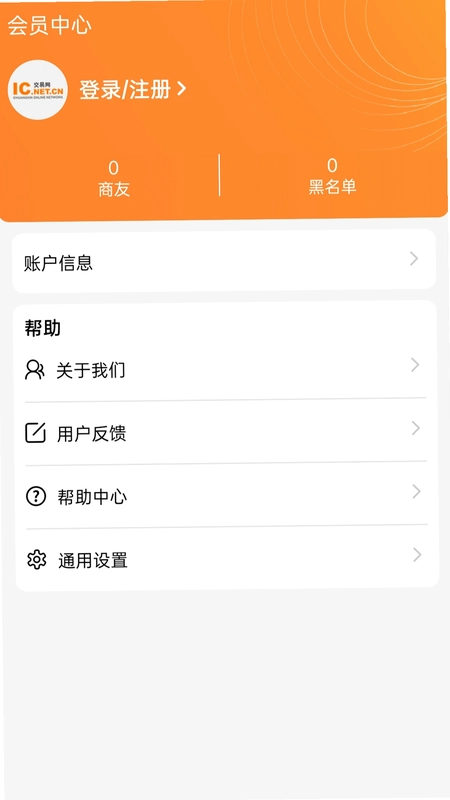View the 黑名单 blacklist
Viewport: 450px width, 800px height.
[332, 177]
